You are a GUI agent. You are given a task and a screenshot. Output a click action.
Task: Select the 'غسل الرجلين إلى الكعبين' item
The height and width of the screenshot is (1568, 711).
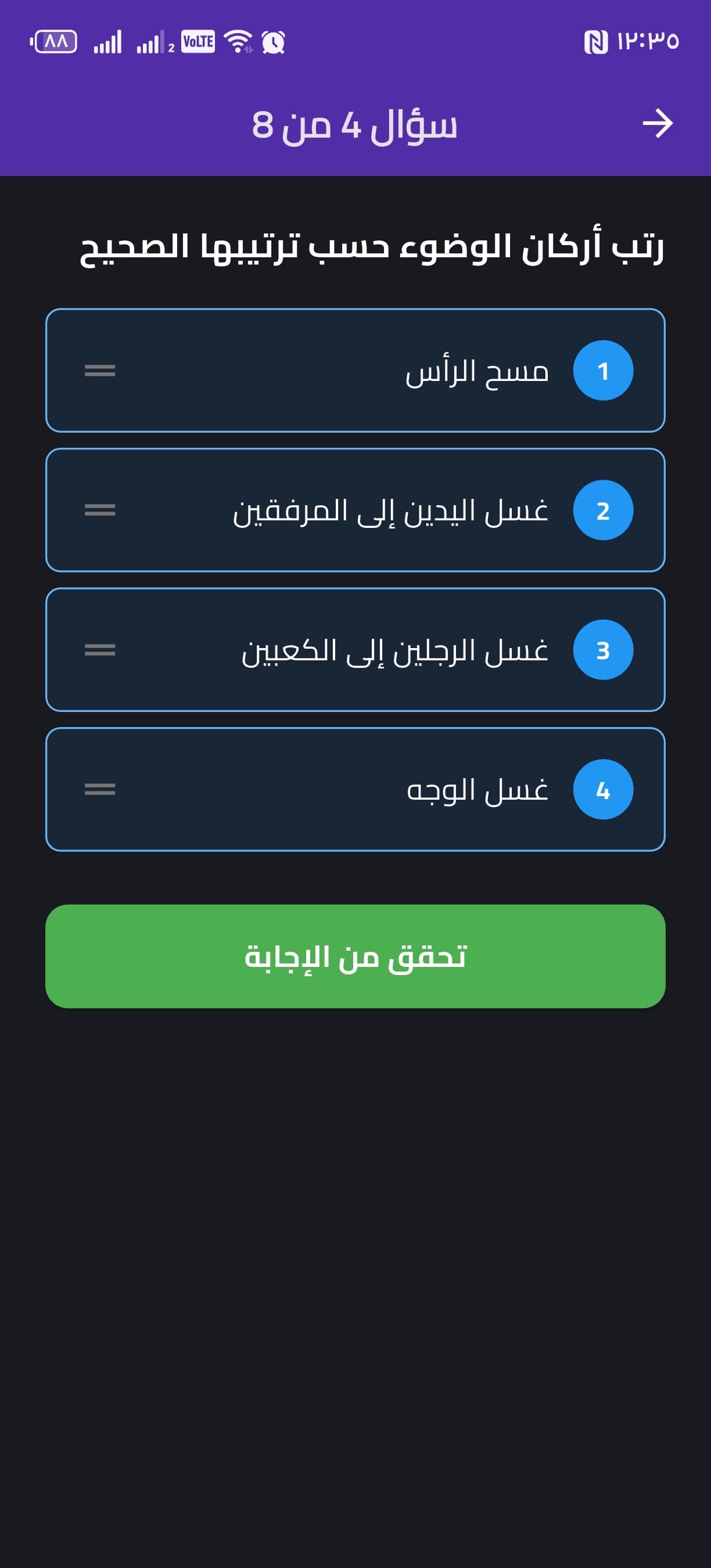355,649
